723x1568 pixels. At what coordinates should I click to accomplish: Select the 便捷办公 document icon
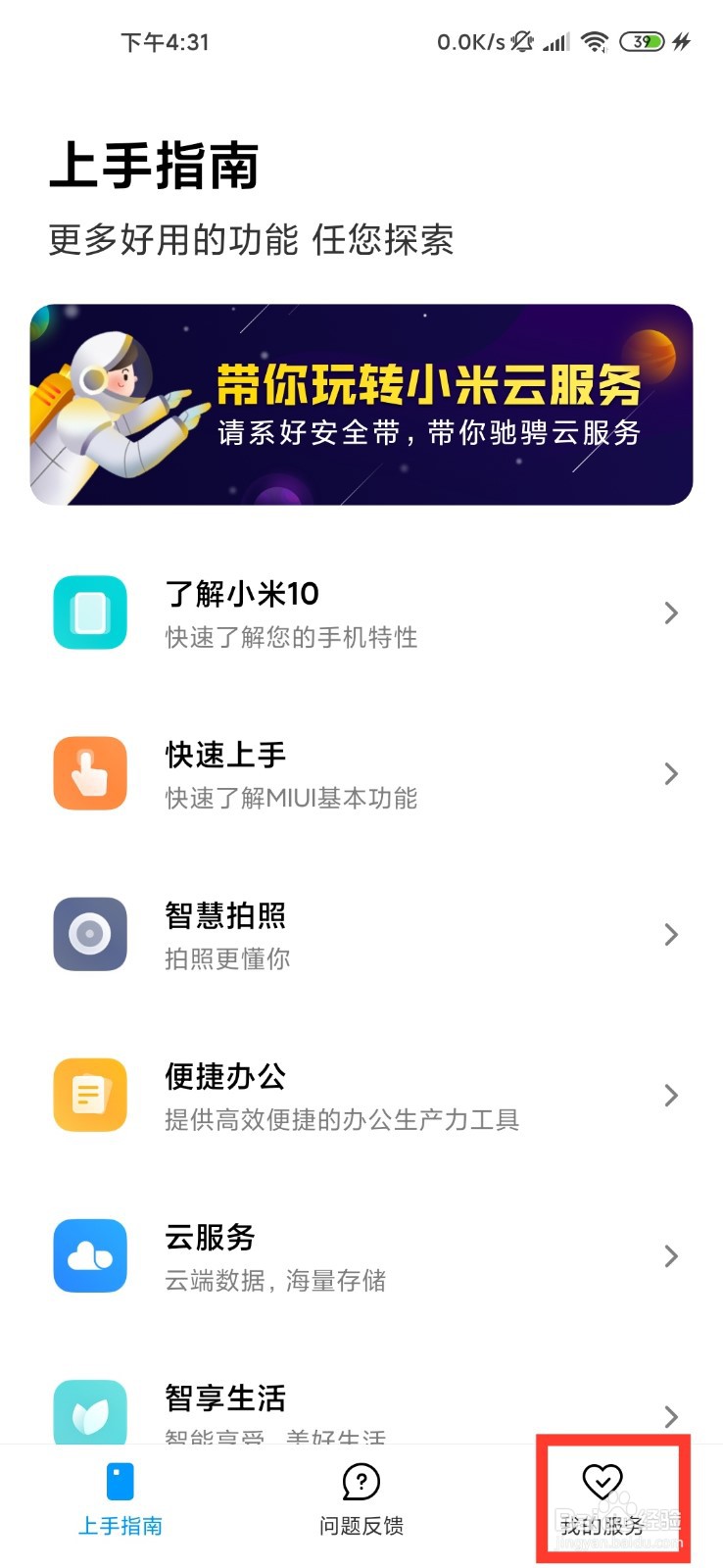pos(90,1095)
